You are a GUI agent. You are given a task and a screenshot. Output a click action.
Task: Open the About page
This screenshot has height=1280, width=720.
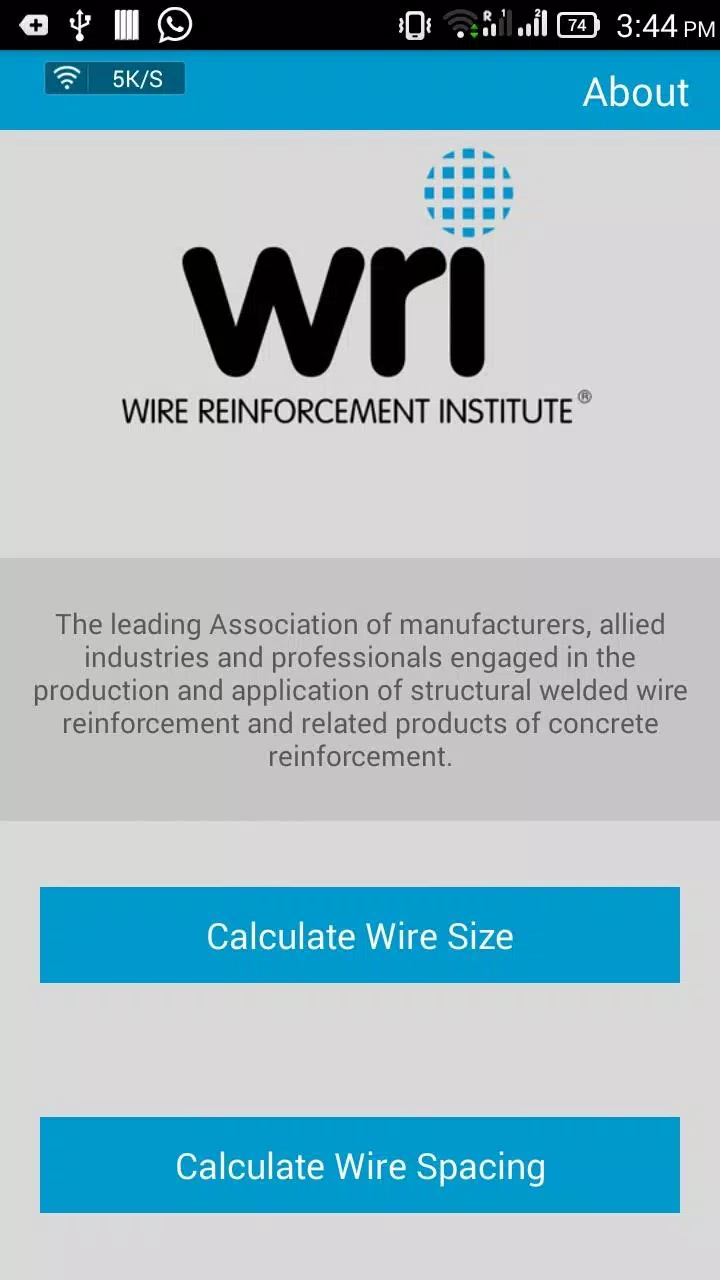pos(636,92)
